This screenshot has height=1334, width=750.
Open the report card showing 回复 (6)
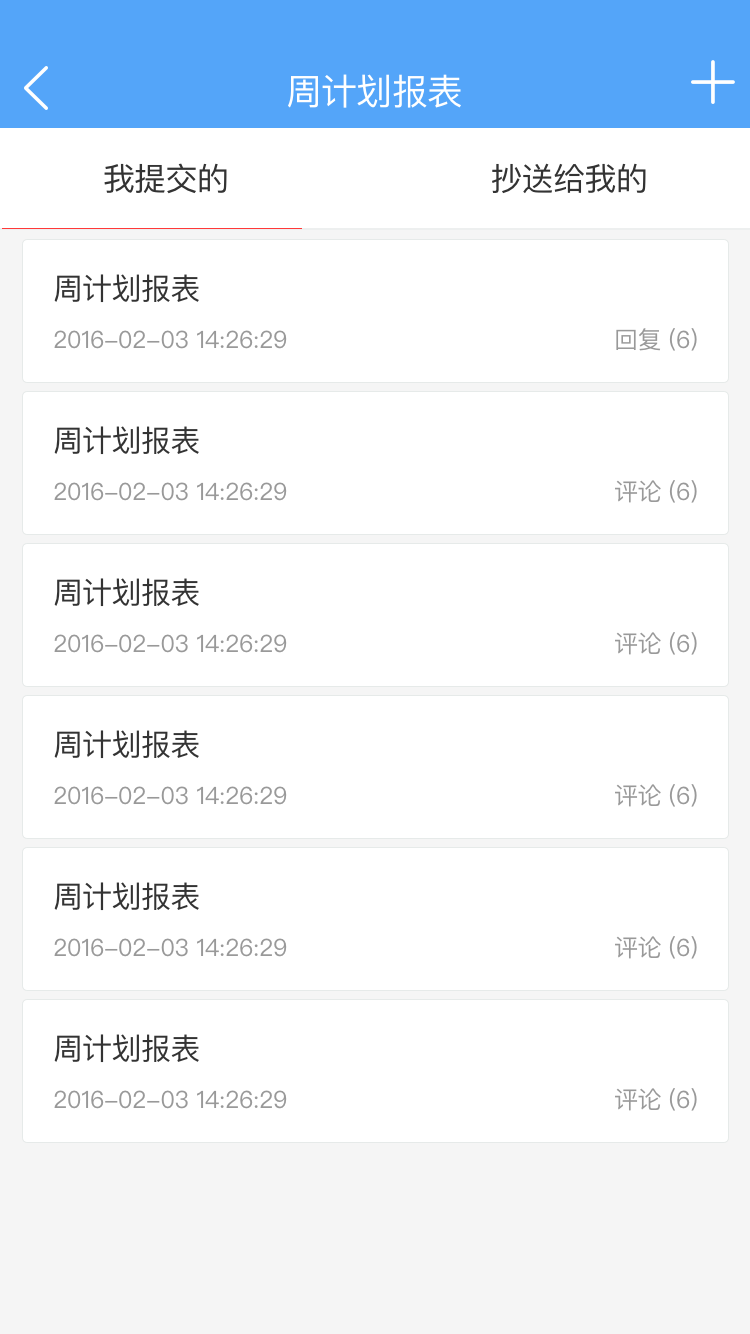pyautogui.click(x=375, y=311)
